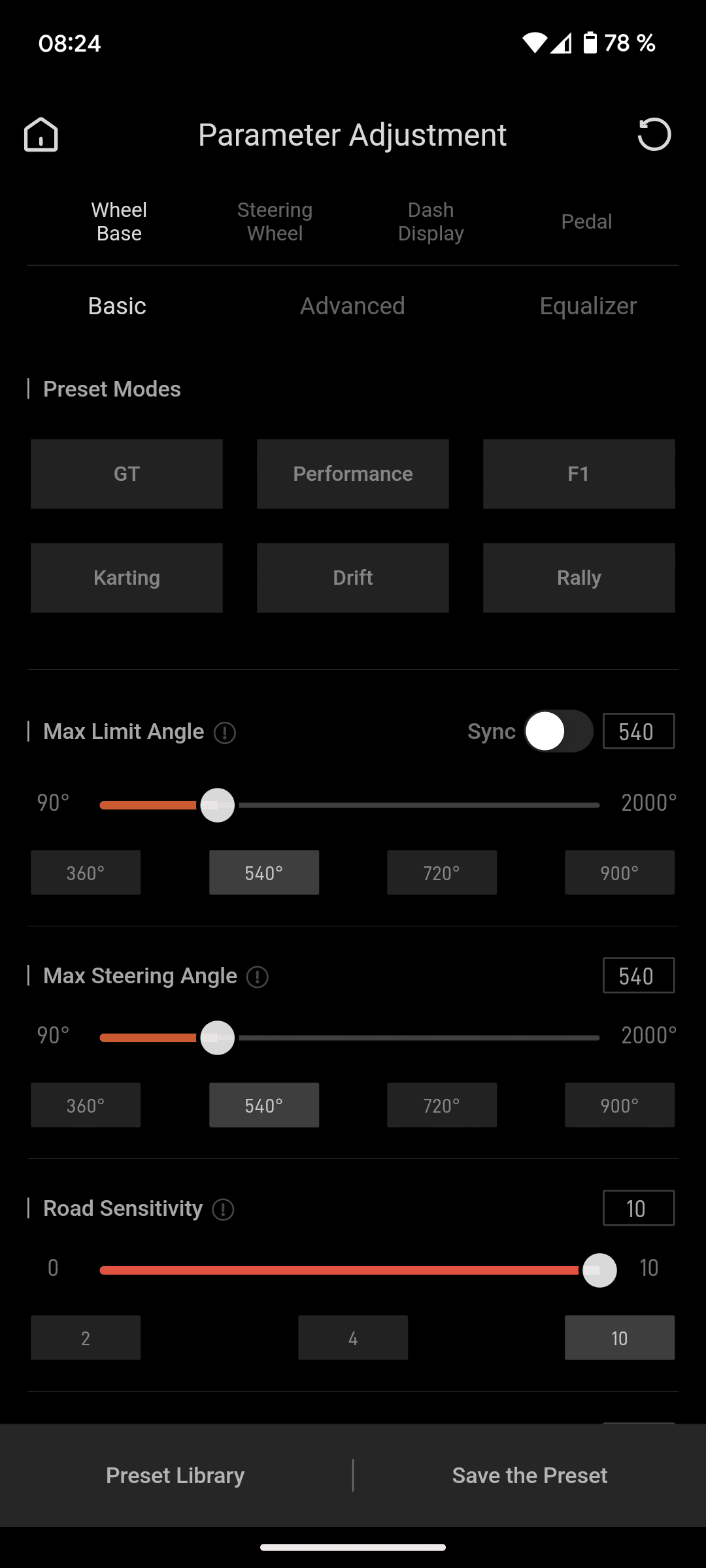
Task: Set Max Steering Angle to 360°
Action: tap(86, 1105)
